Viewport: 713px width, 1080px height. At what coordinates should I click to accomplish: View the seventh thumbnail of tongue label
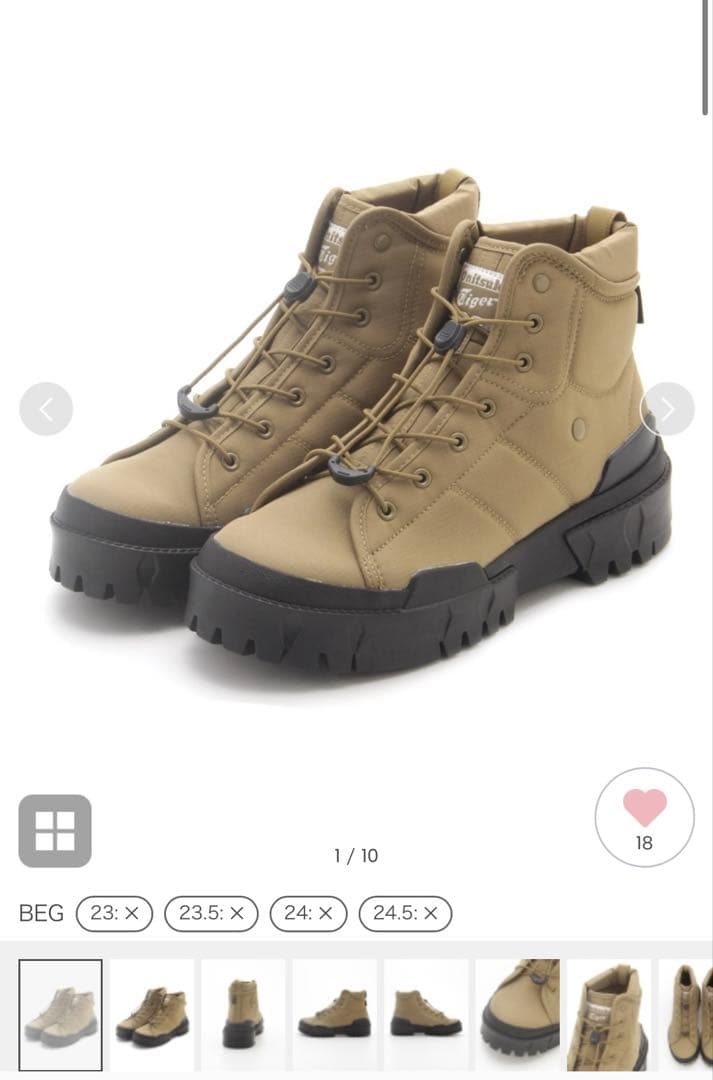coord(609,1015)
